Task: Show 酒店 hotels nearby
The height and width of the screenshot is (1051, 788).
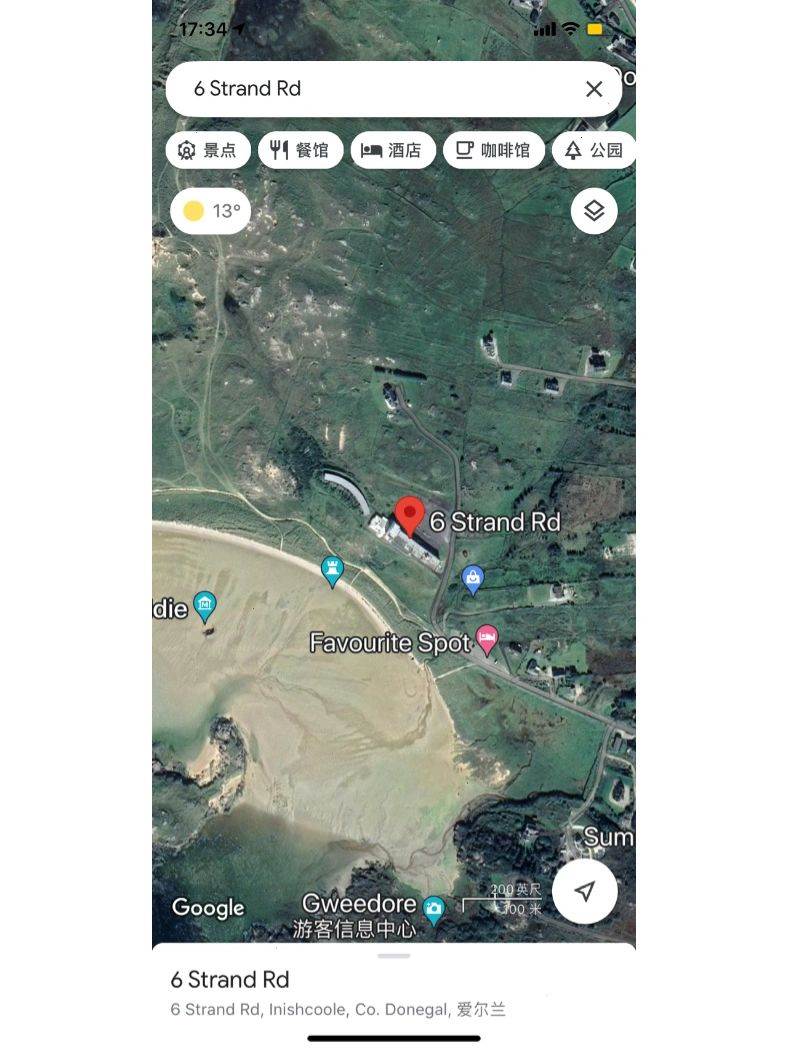Action: (x=391, y=150)
